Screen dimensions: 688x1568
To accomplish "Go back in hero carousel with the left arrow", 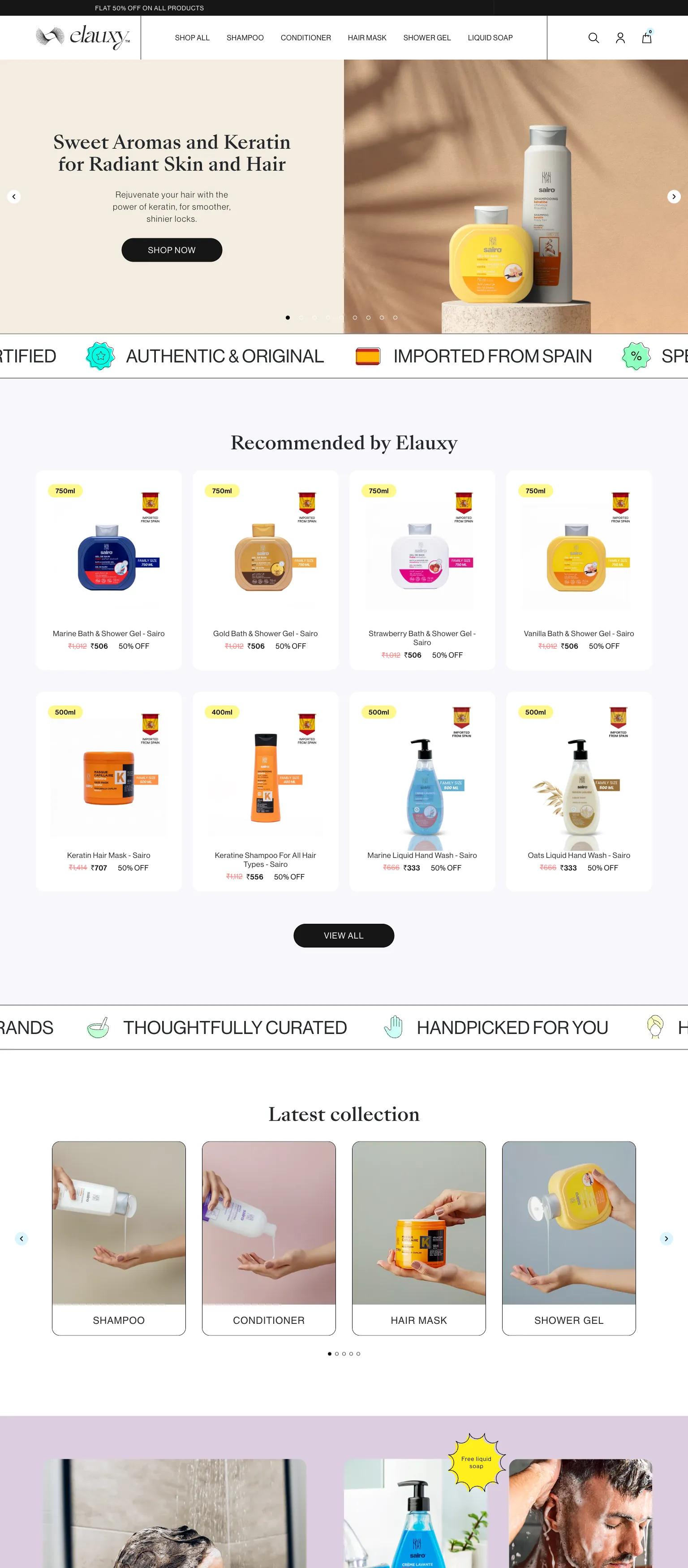I will coord(14,197).
